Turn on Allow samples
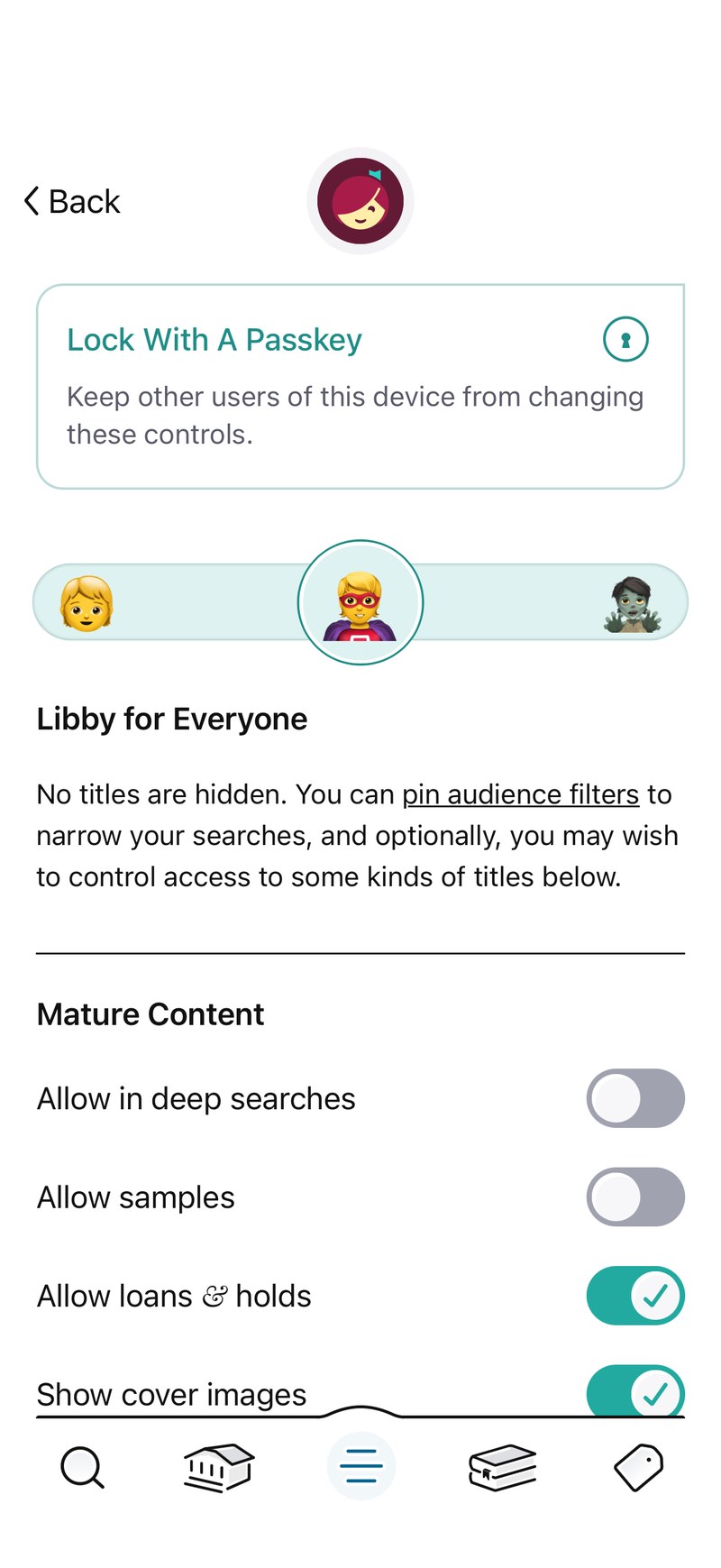721x1568 pixels. 634,1197
